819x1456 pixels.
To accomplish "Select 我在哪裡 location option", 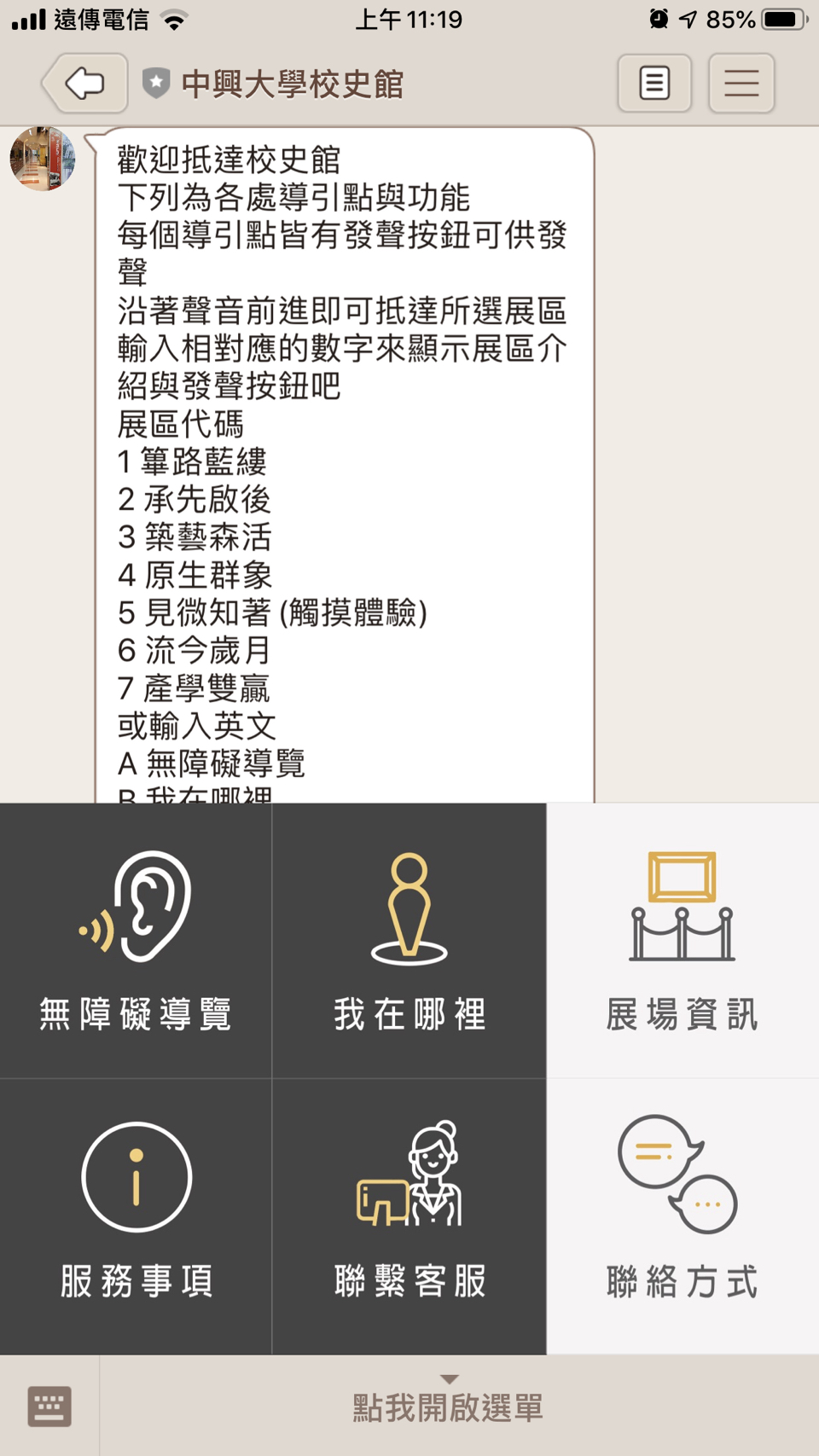I will [x=409, y=940].
